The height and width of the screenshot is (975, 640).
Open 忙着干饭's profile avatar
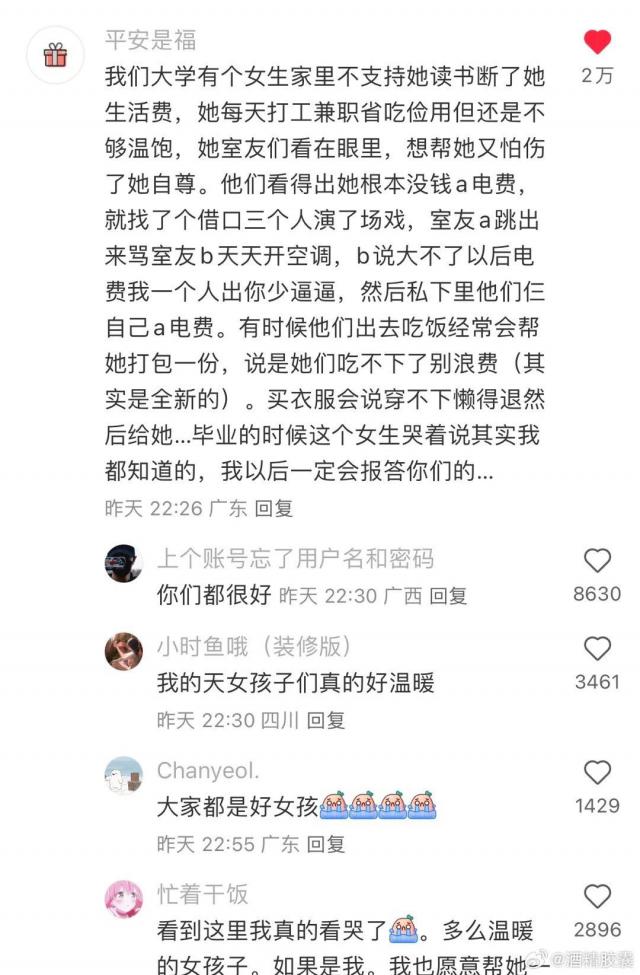[124, 900]
